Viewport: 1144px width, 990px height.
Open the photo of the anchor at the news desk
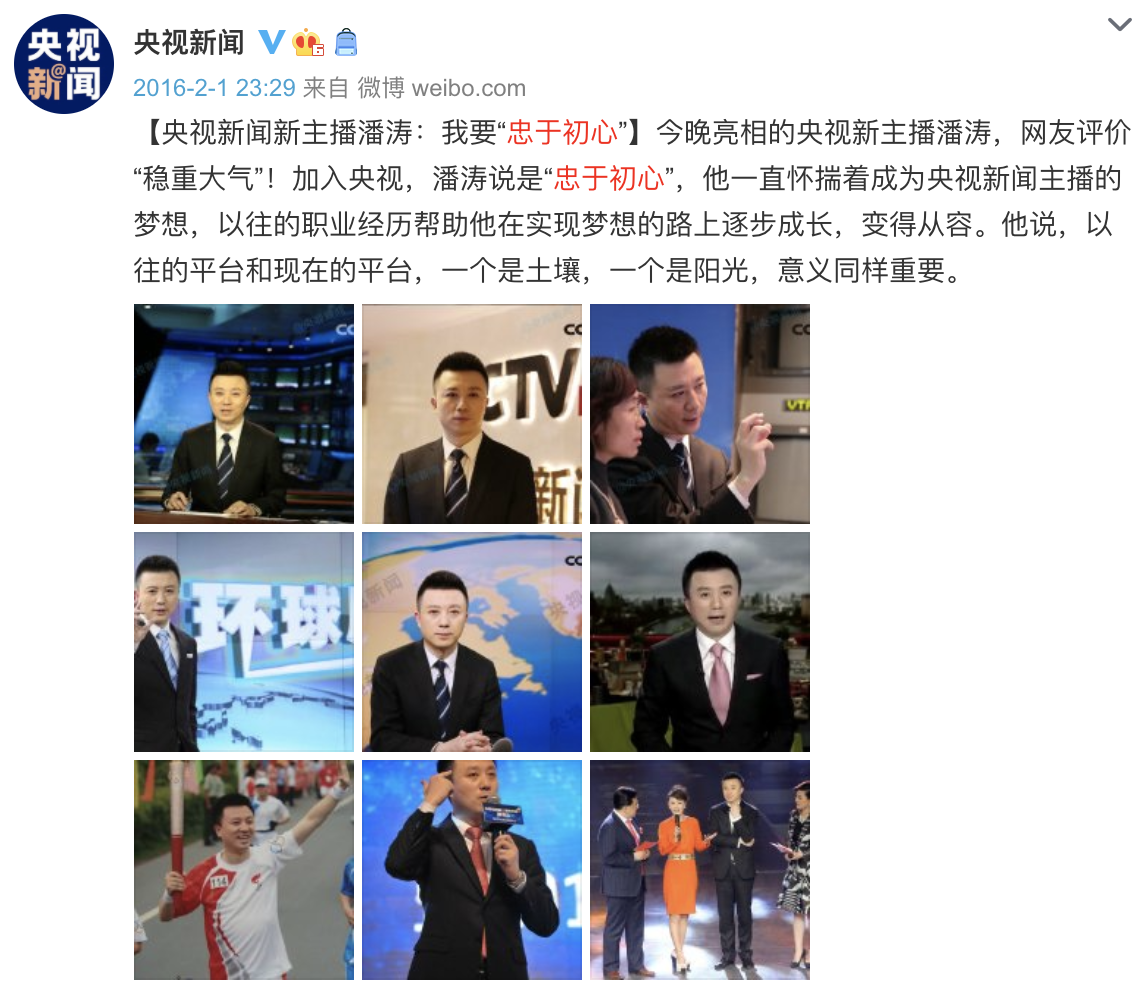coord(244,414)
